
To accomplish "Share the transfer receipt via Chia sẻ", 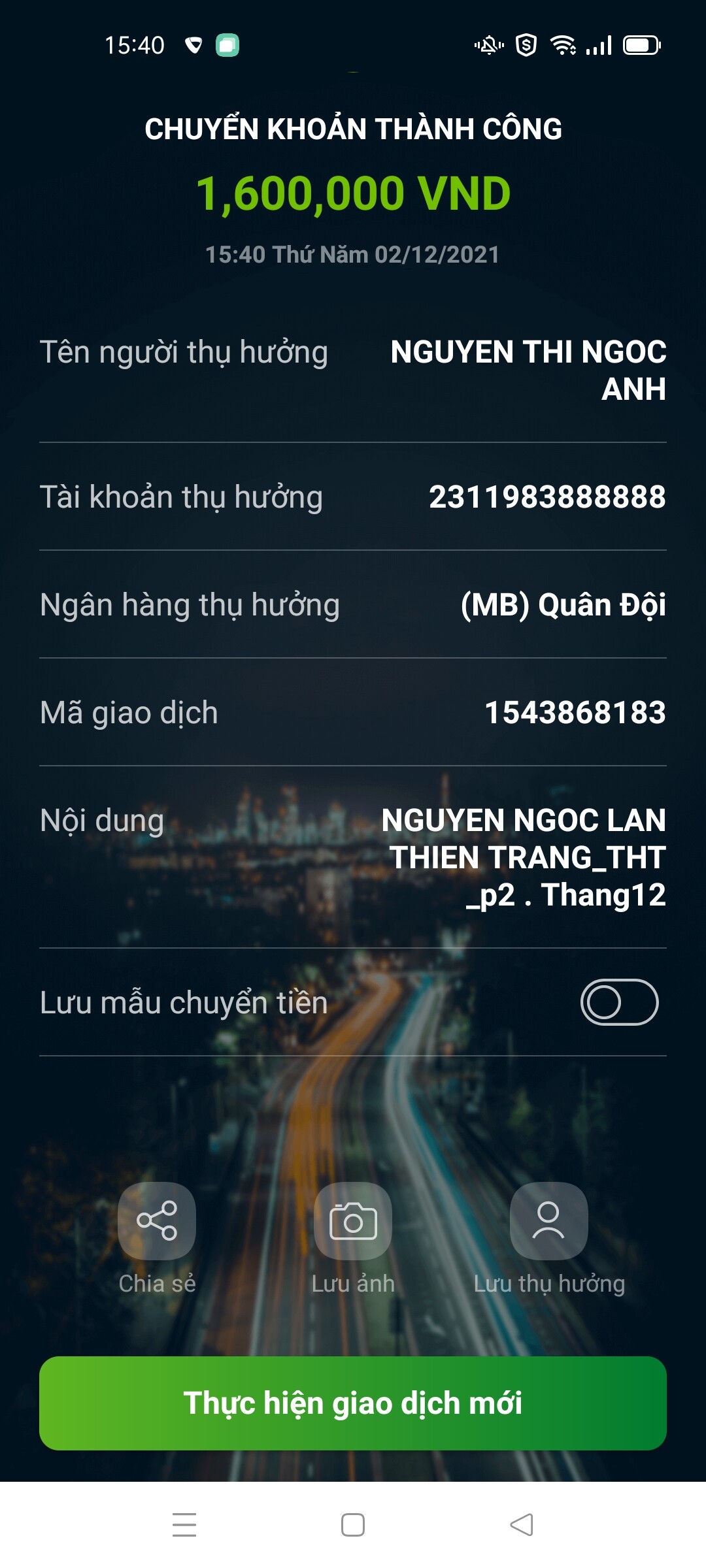I will 157,1220.
